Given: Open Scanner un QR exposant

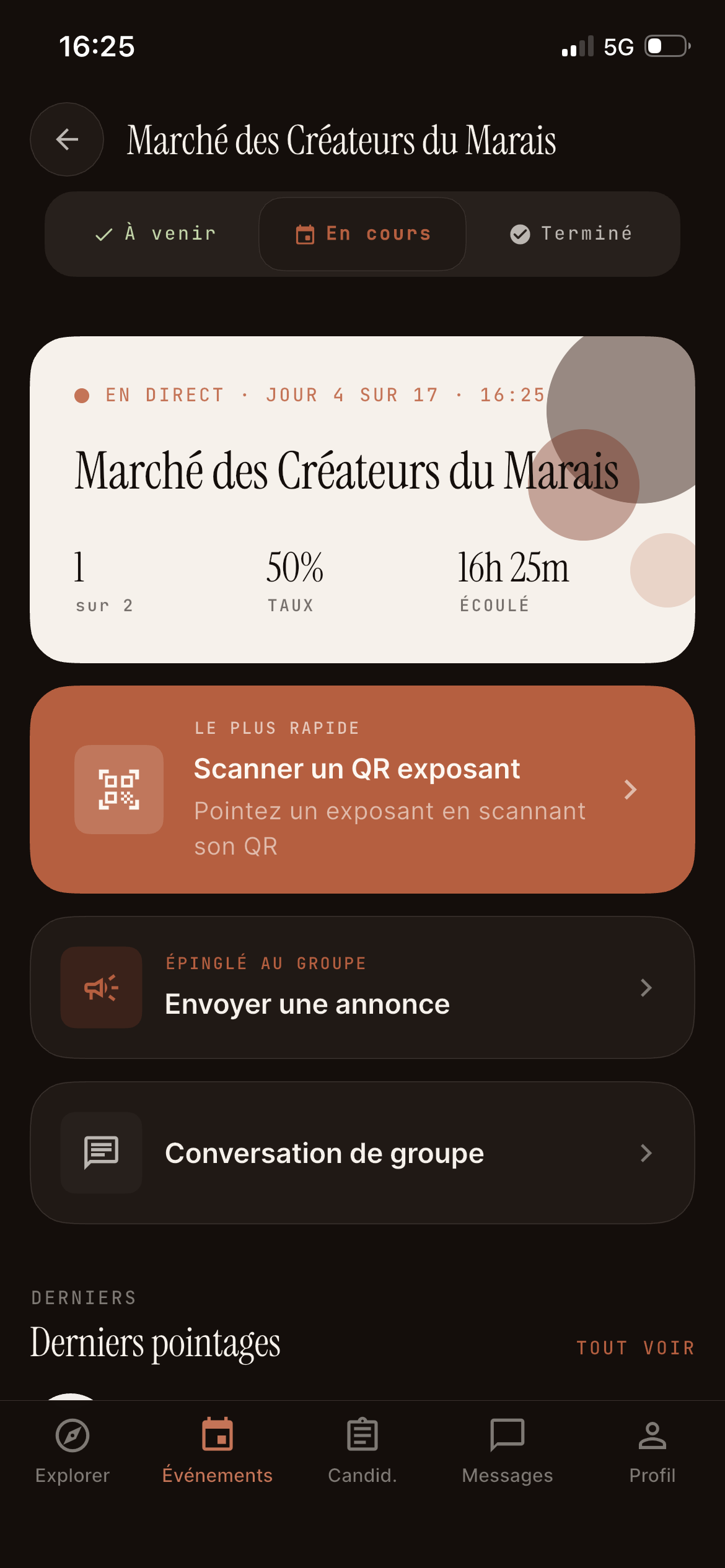Looking at the screenshot, I should [362, 789].
